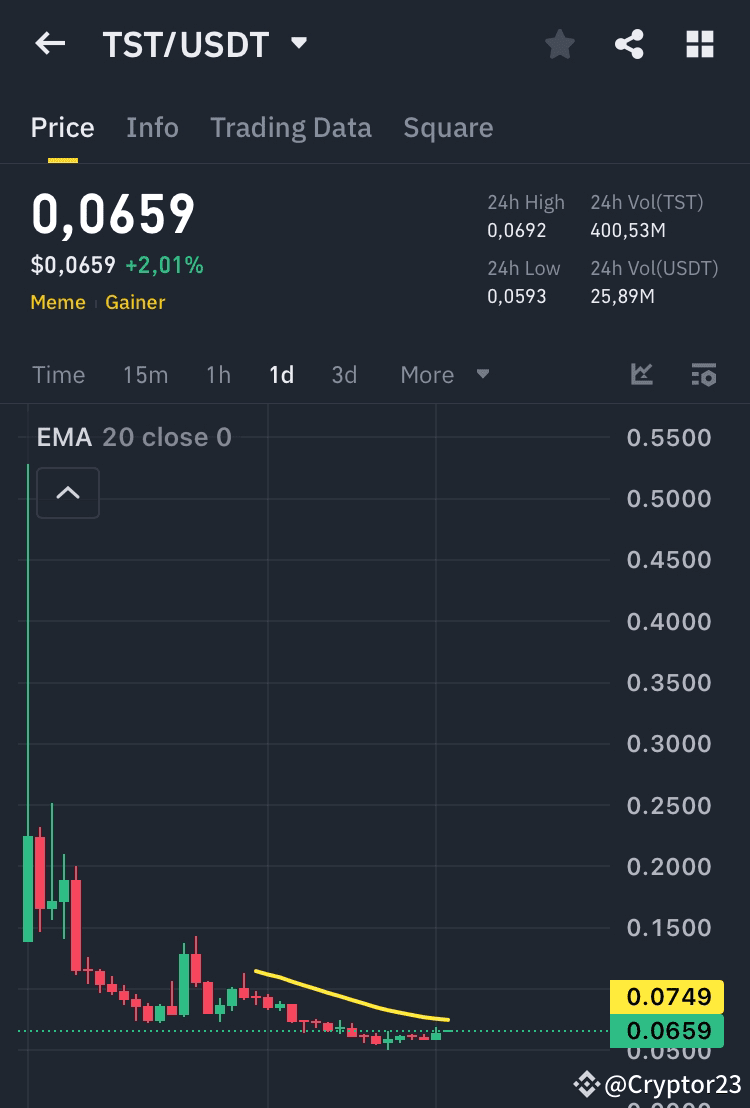Open the Info tab
This screenshot has height=1108, width=750.
coord(152,127)
